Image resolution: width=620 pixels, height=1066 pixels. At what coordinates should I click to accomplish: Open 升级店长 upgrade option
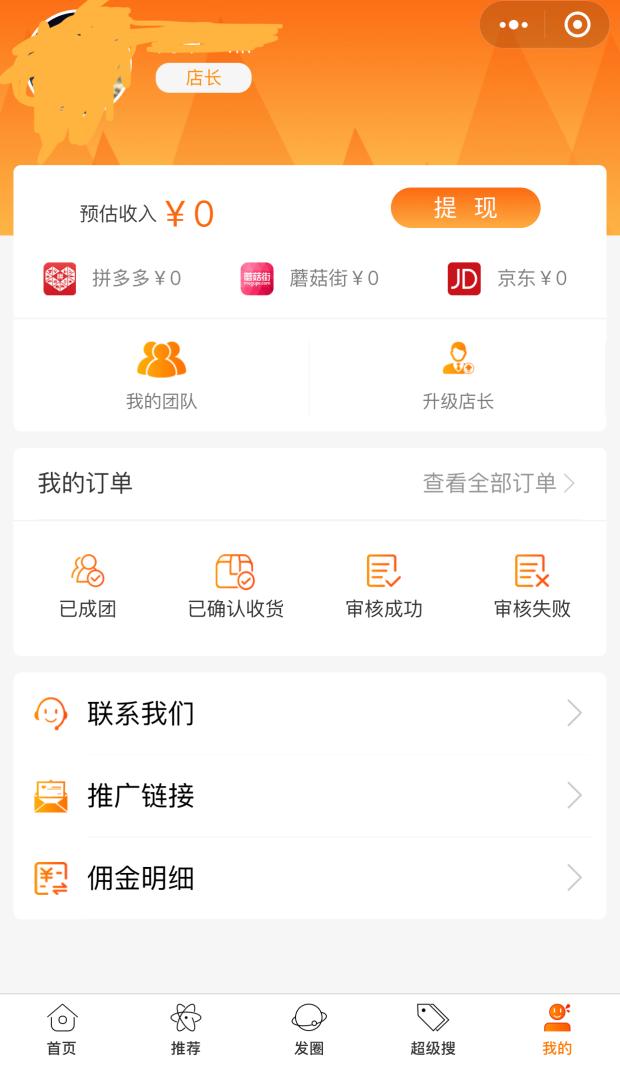(458, 375)
